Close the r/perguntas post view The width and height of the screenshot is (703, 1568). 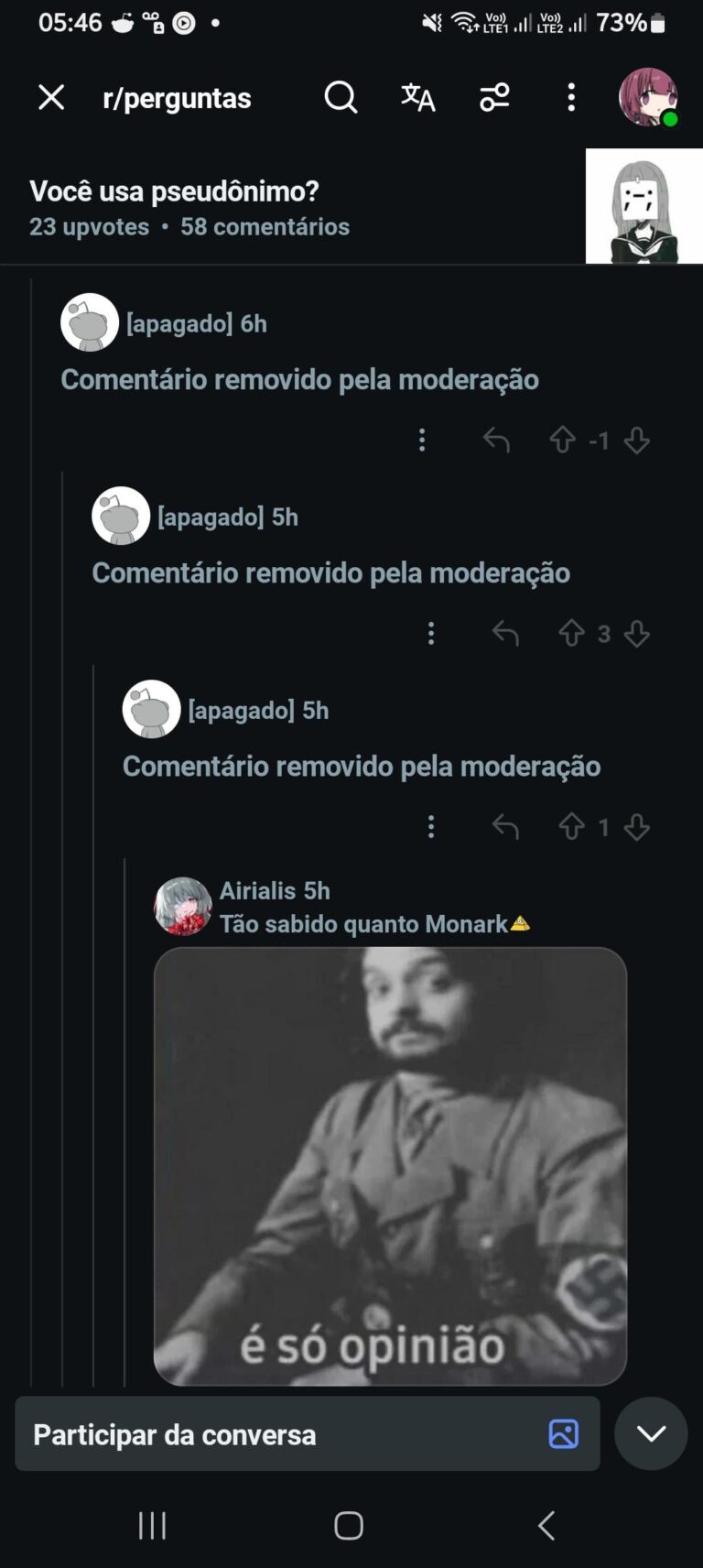(51, 97)
